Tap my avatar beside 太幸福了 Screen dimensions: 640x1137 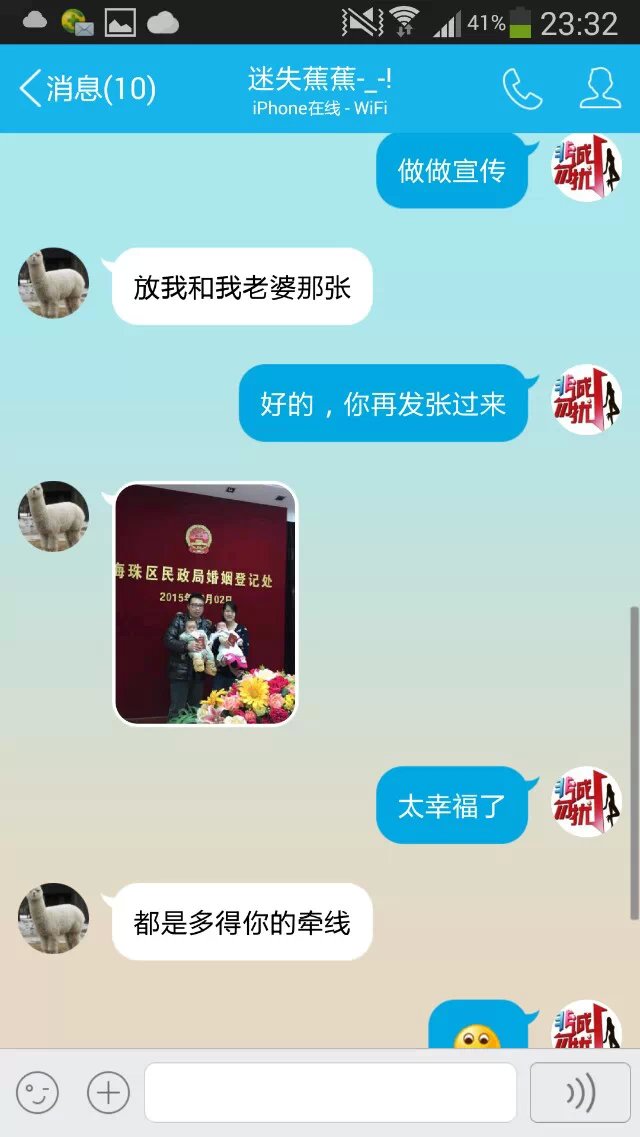(587, 802)
